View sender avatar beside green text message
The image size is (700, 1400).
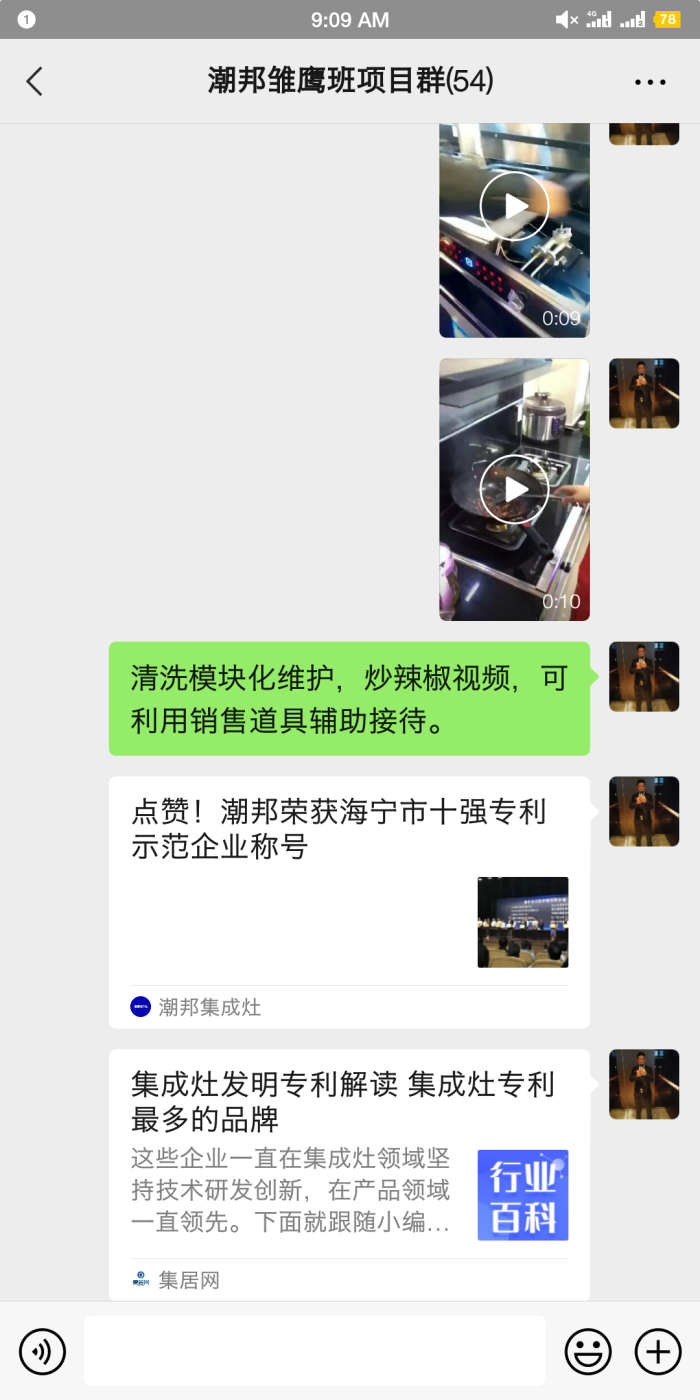(x=644, y=677)
